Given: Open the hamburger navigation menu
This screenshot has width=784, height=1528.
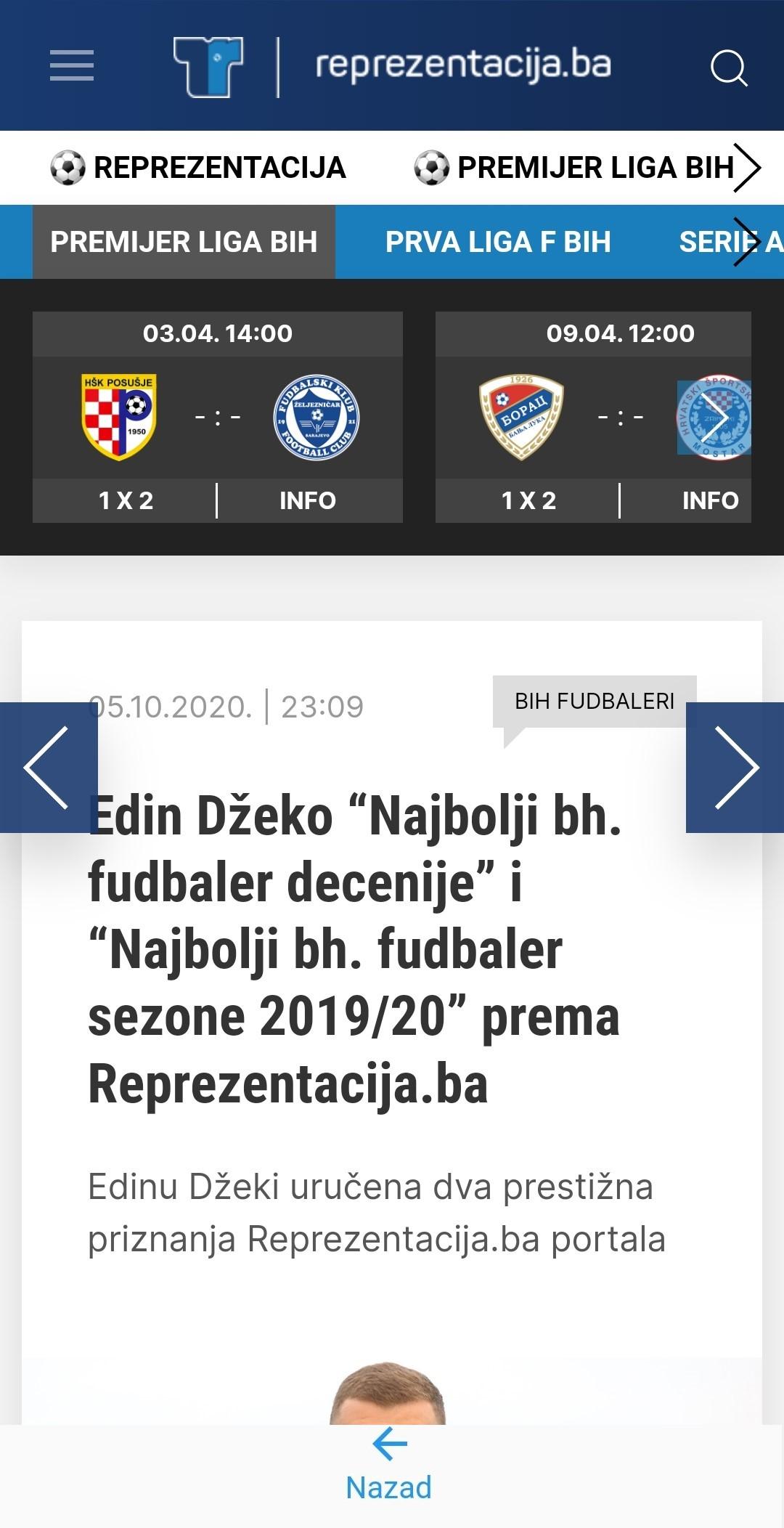Looking at the screenshot, I should click(x=70, y=65).
